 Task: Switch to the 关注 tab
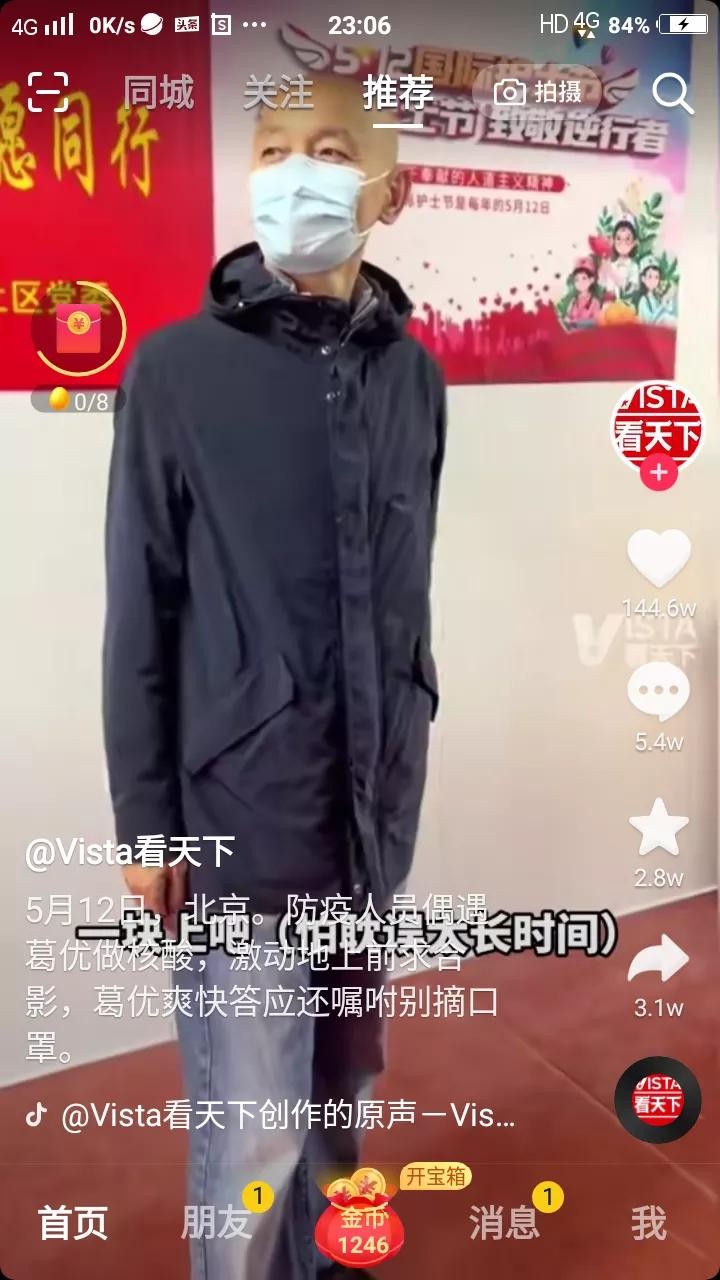[278, 93]
